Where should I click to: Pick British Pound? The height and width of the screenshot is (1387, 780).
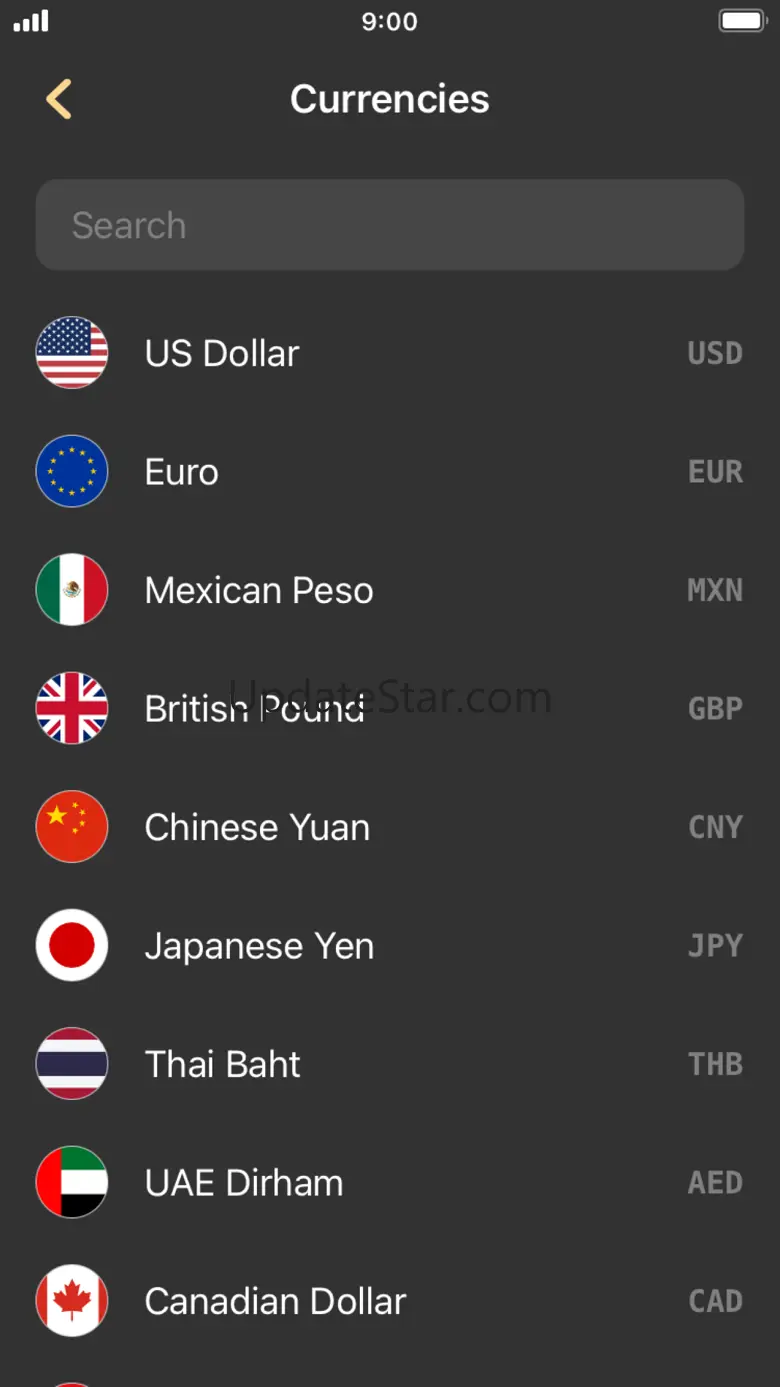coord(390,708)
